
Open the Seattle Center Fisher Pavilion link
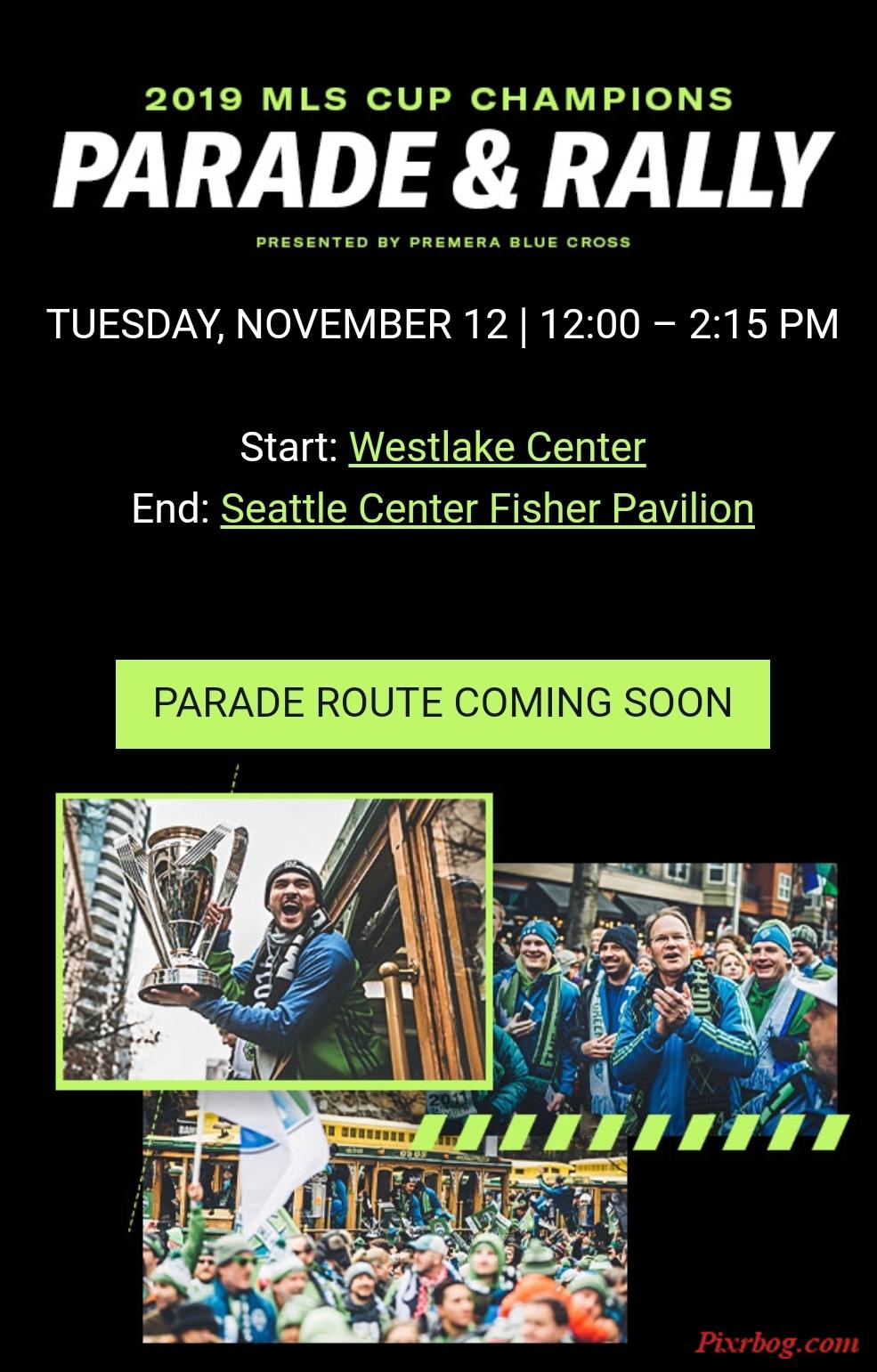(487, 508)
